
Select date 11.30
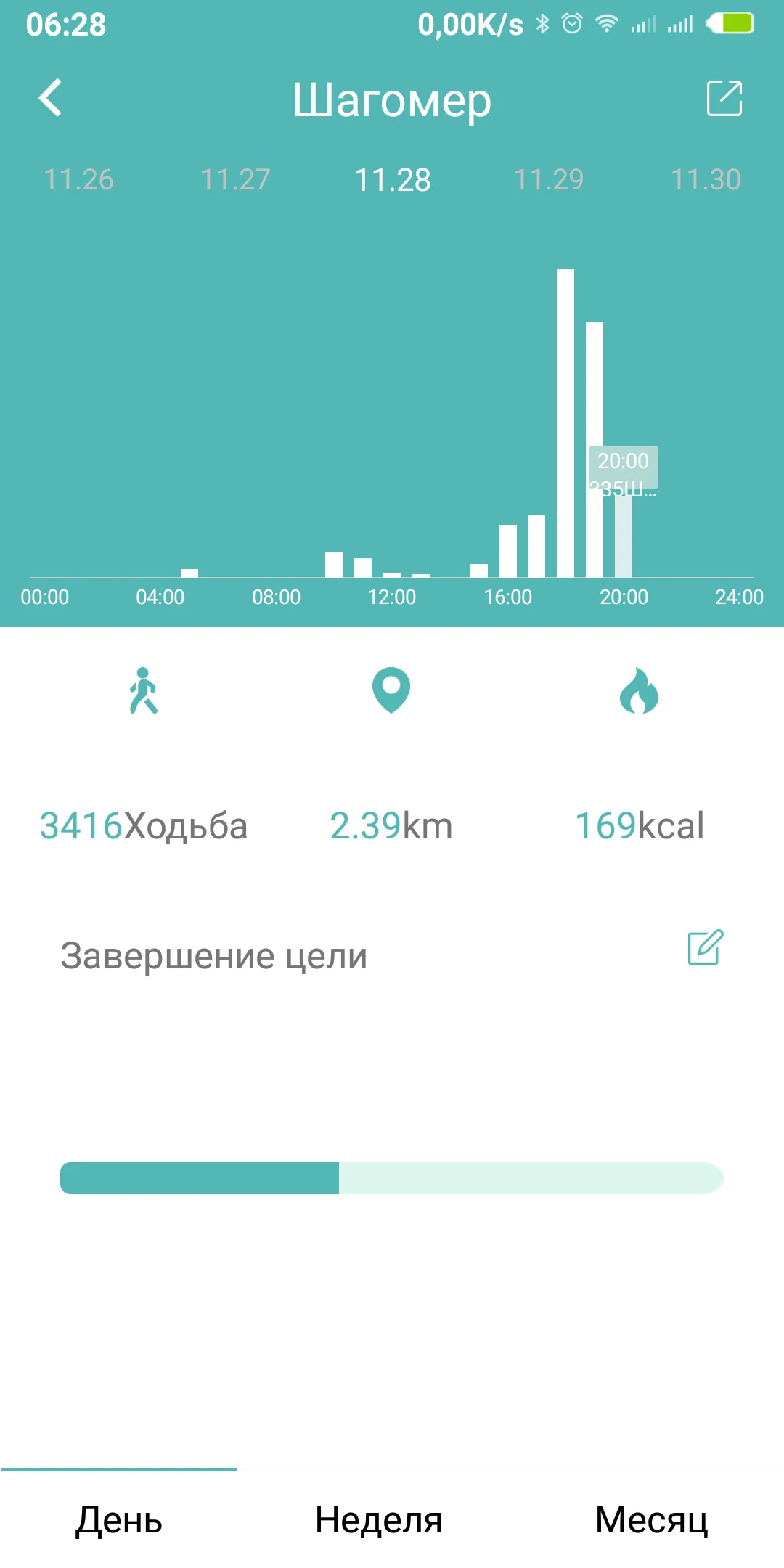706,179
